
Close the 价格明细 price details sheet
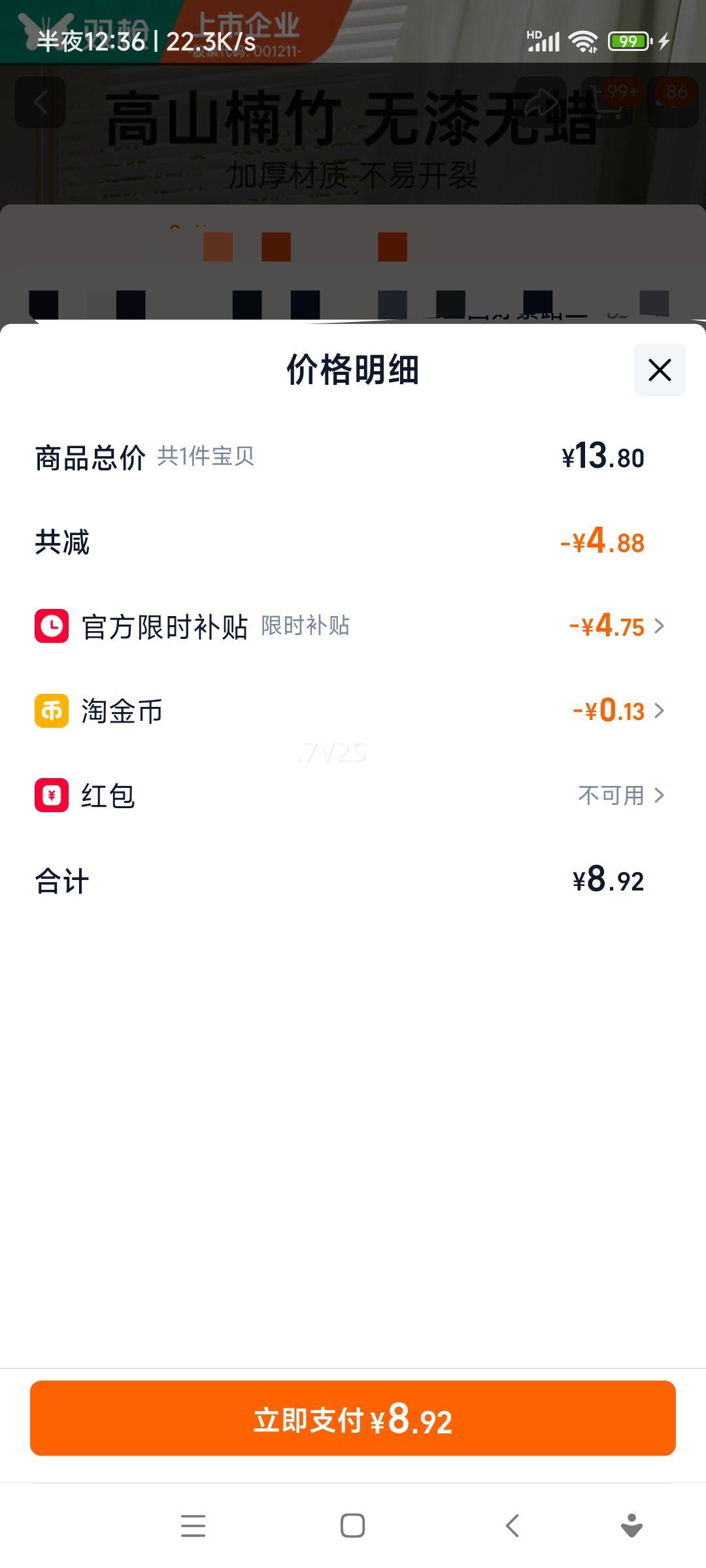point(660,370)
